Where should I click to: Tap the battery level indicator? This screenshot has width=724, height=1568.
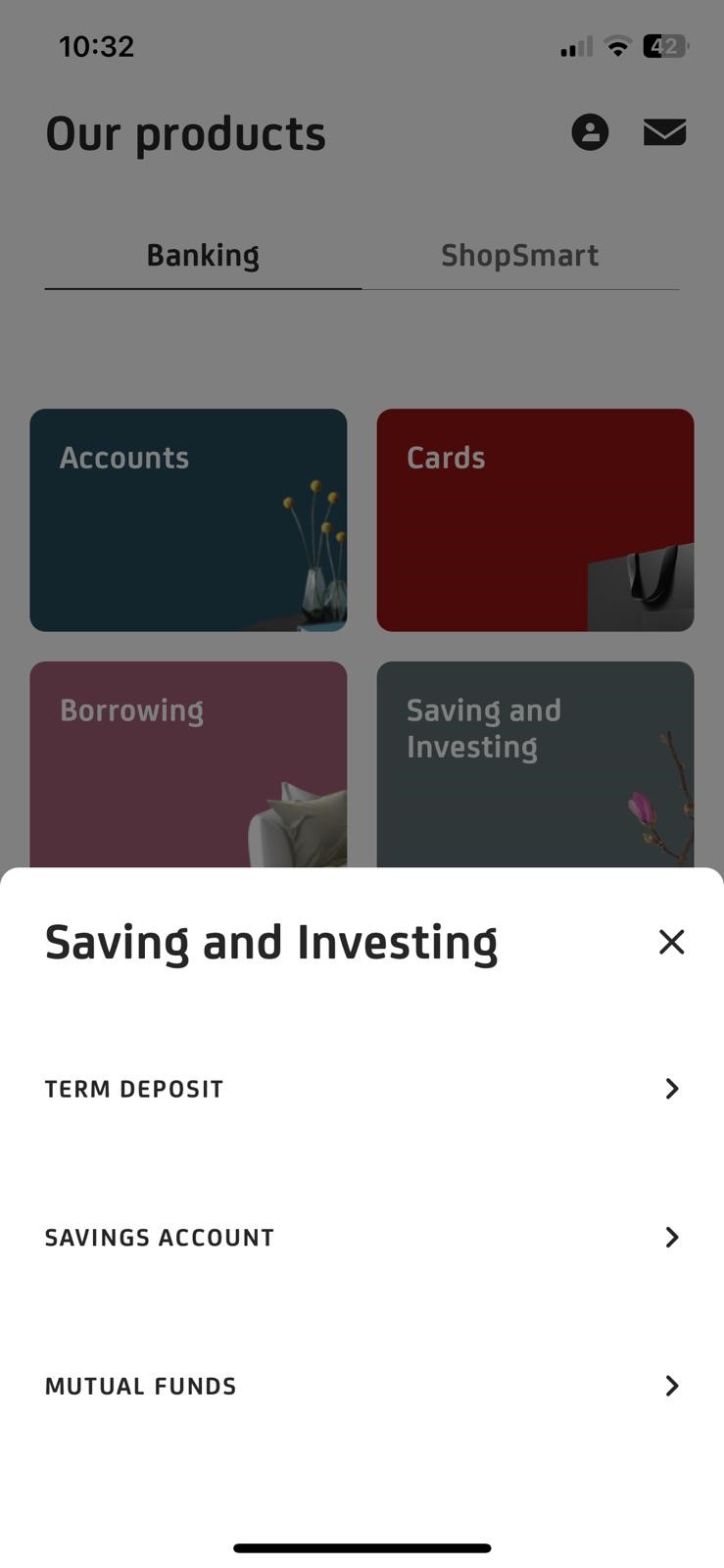[x=661, y=45]
